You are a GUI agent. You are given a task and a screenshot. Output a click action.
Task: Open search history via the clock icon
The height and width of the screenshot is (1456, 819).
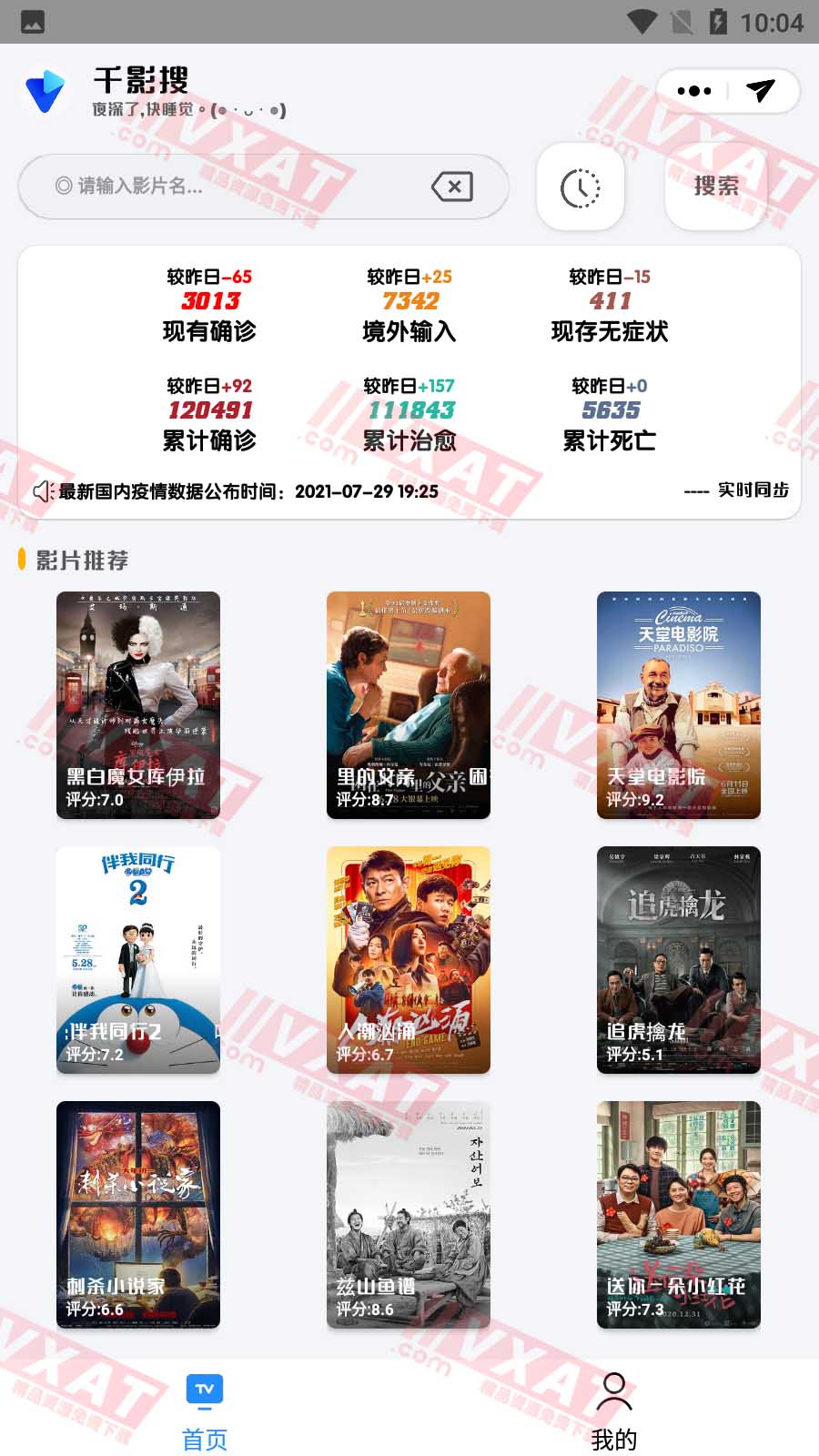coord(580,186)
